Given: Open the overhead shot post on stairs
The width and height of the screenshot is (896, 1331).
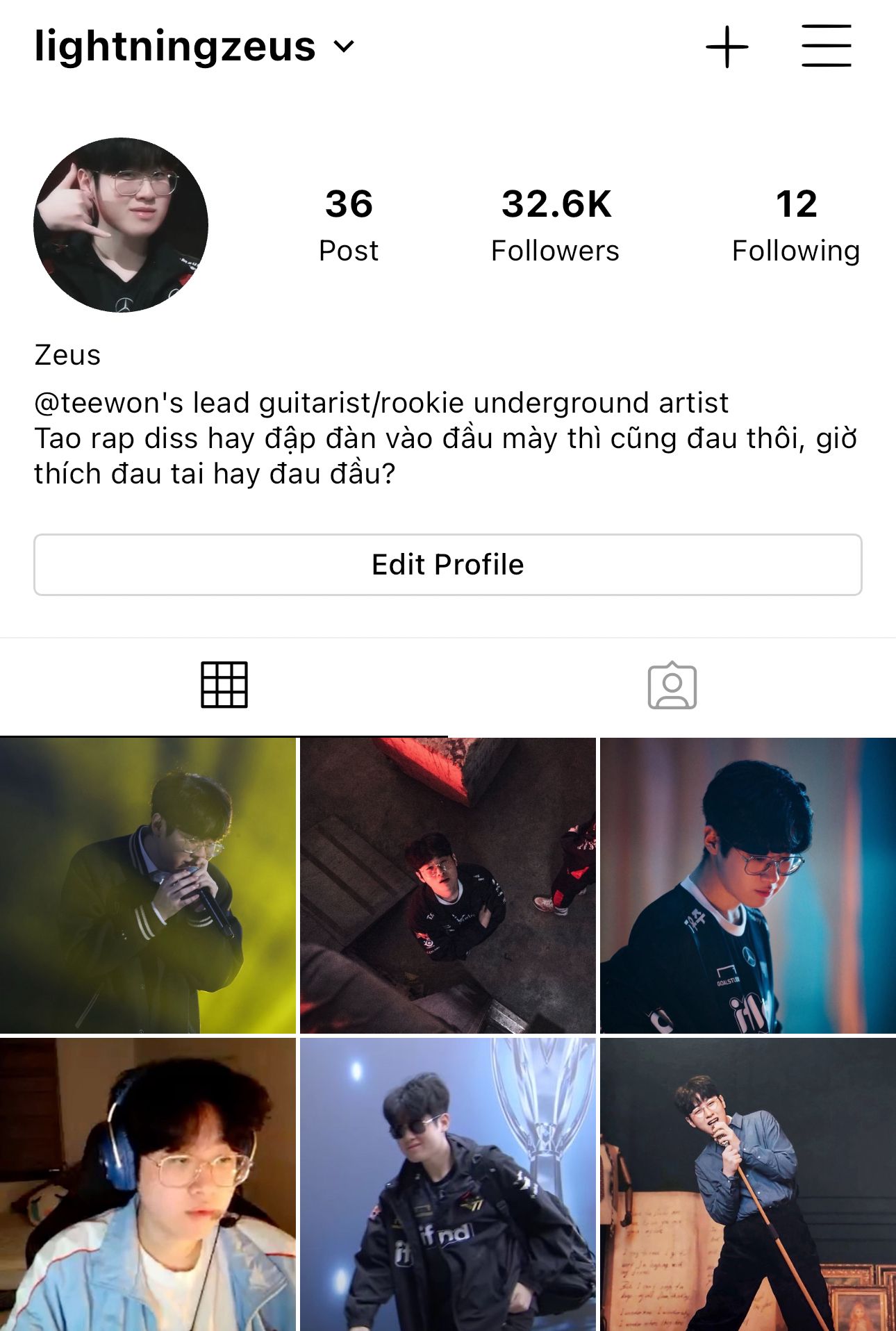Looking at the screenshot, I should click(x=448, y=886).
